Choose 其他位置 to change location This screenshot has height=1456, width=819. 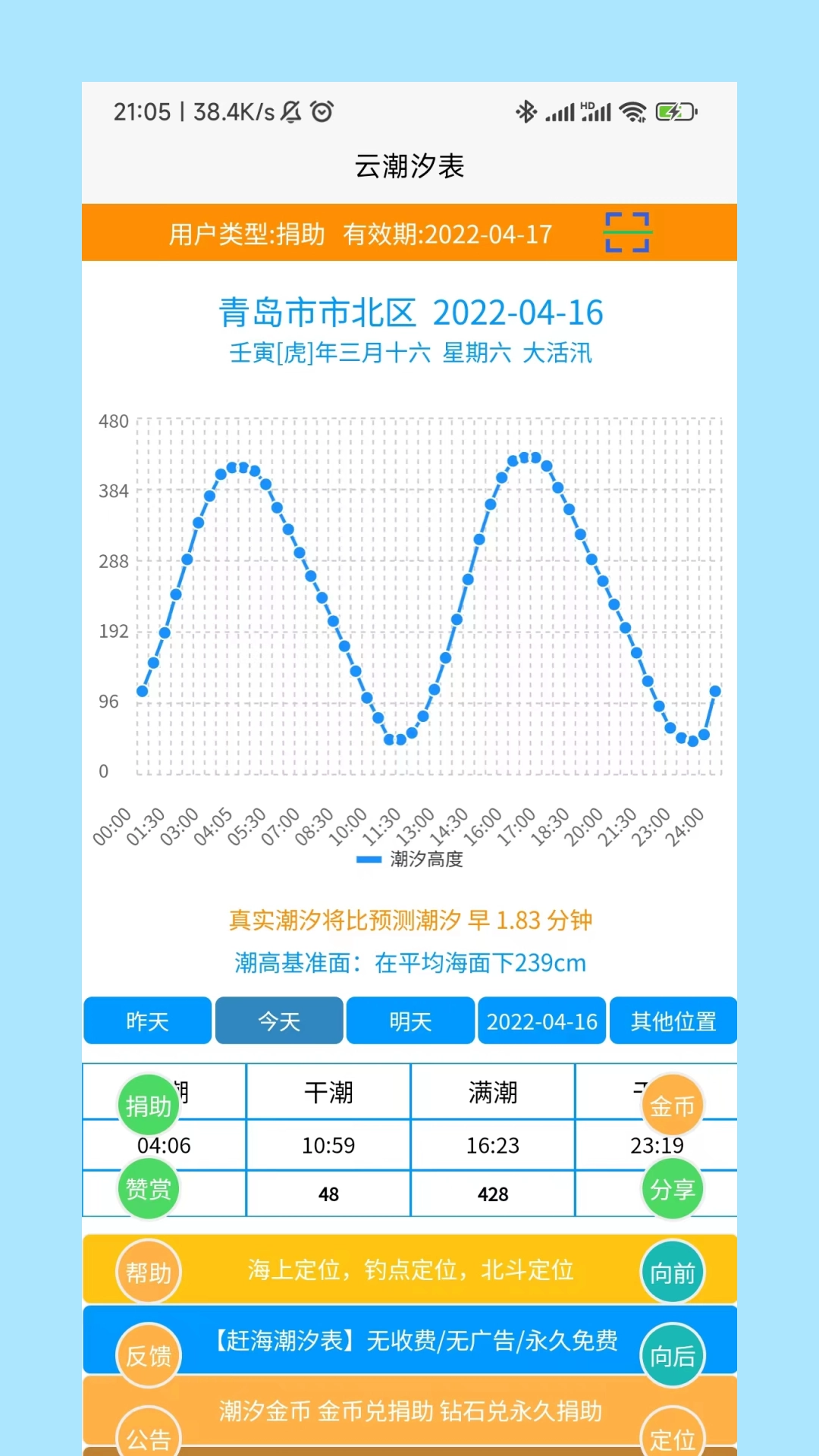tap(673, 1021)
